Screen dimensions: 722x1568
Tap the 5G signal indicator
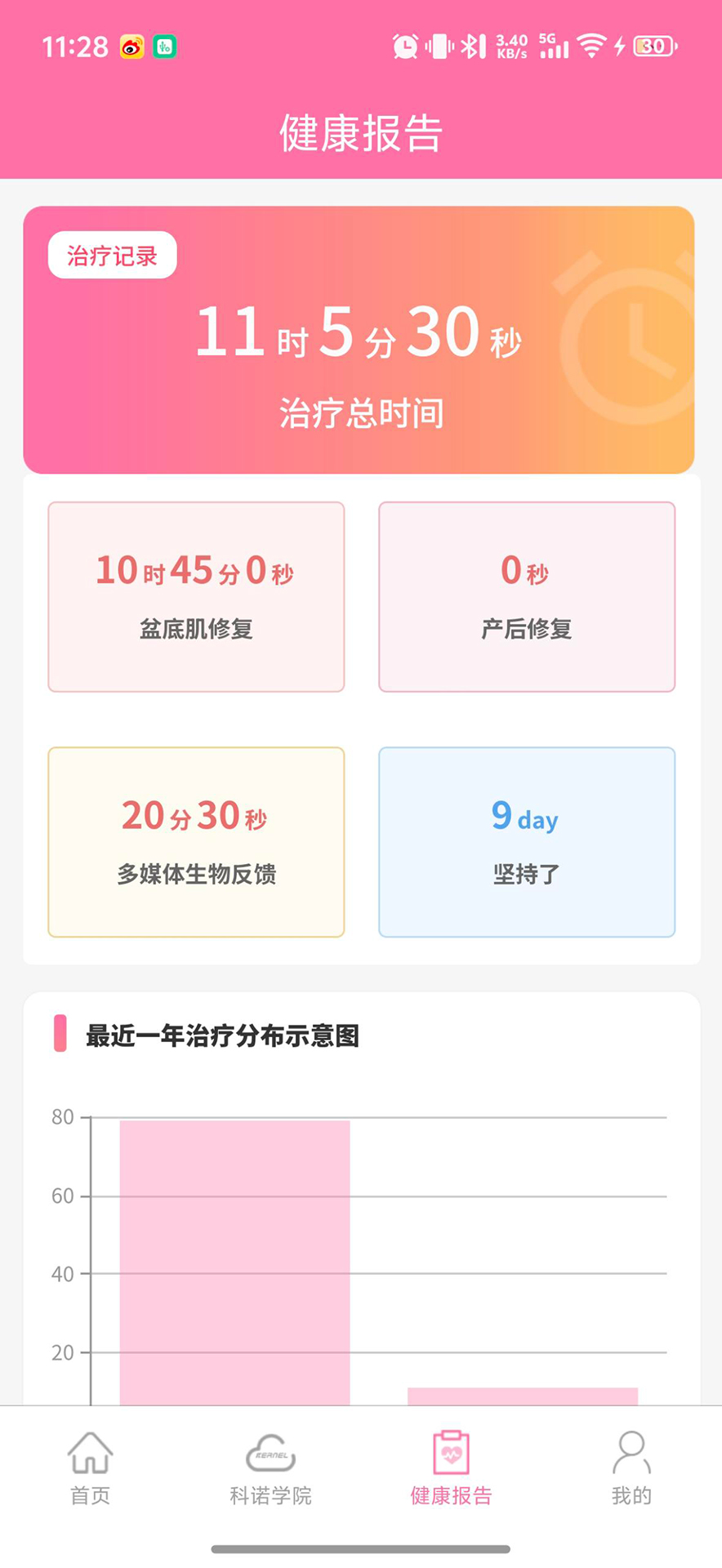point(551,45)
